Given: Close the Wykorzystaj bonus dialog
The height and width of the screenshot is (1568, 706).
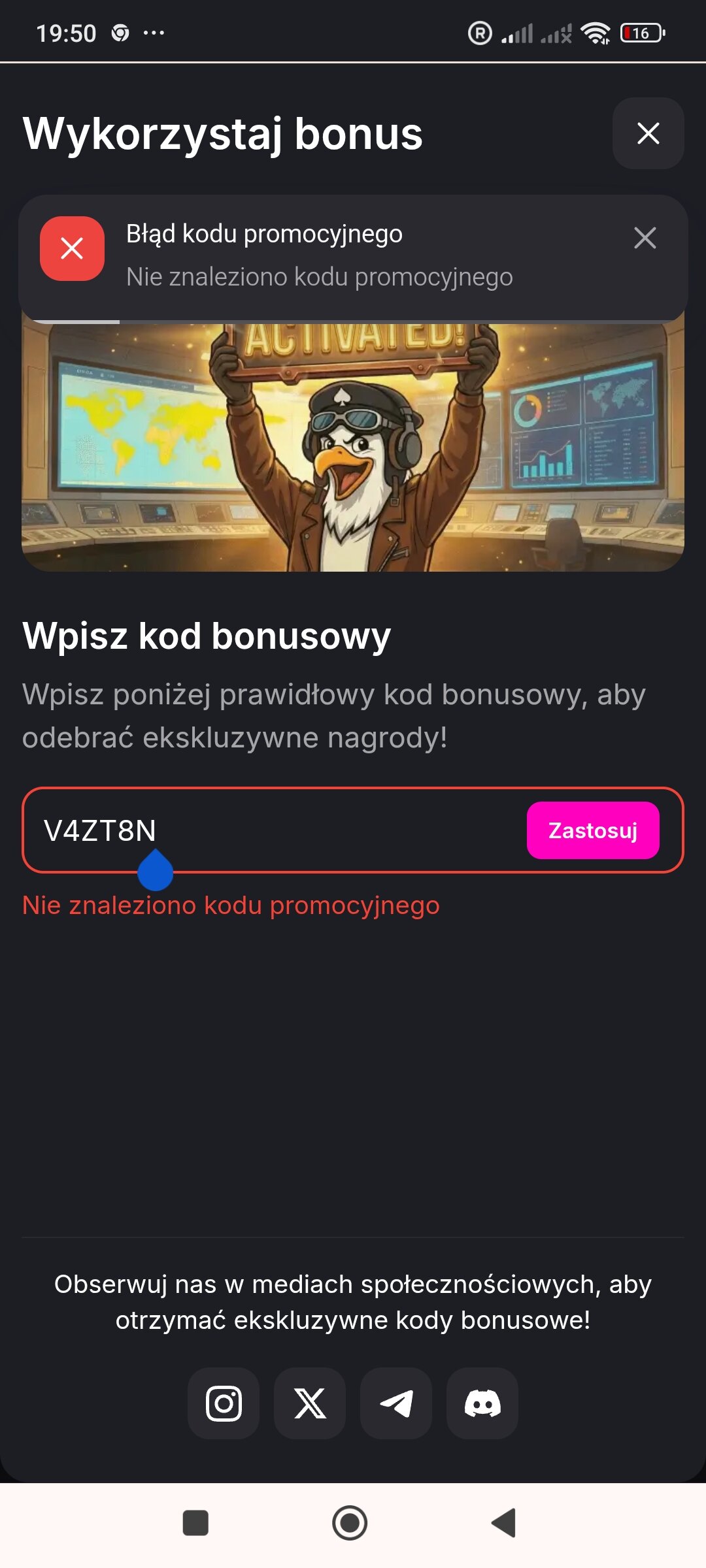Looking at the screenshot, I should click(648, 133).
